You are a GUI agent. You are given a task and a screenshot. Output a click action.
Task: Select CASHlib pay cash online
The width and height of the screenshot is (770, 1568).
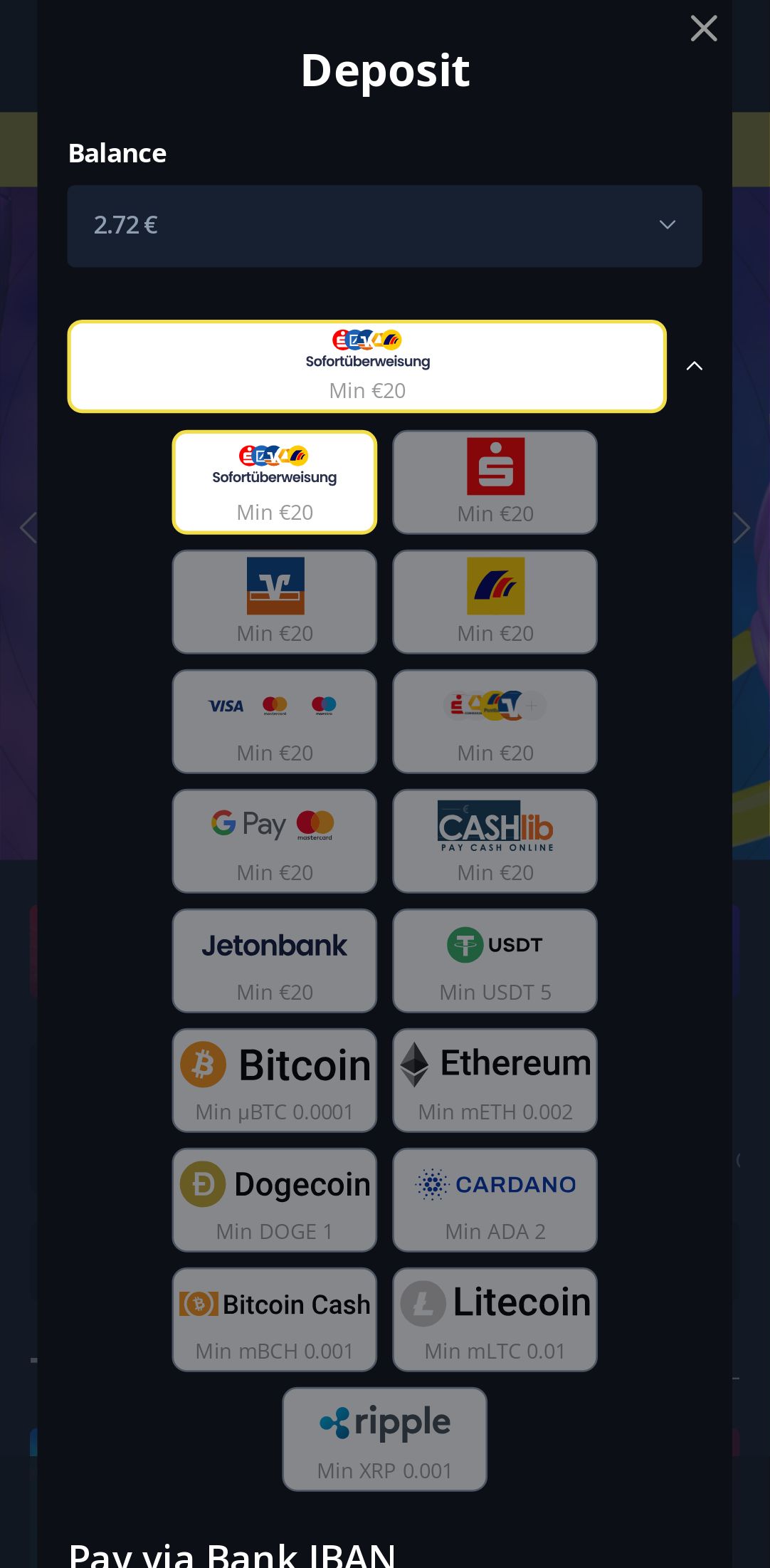[495, 841]
